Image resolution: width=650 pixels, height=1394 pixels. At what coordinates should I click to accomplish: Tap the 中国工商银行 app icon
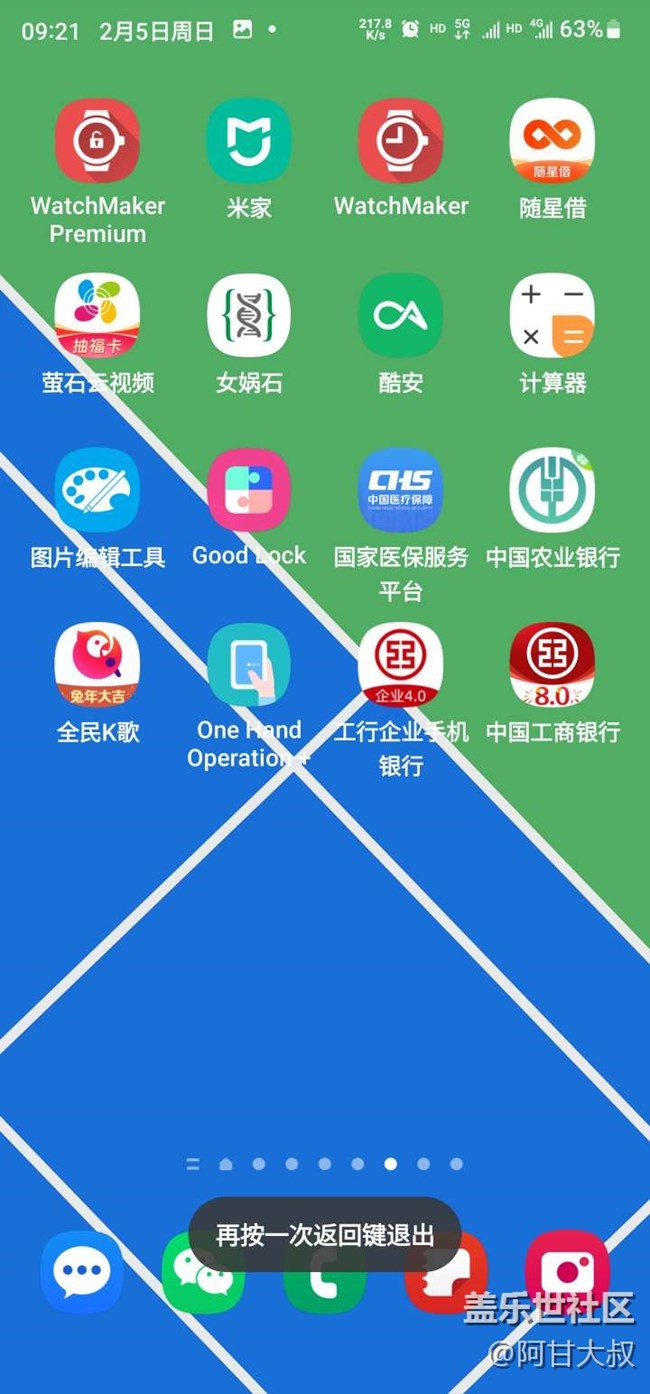(552, 665)
